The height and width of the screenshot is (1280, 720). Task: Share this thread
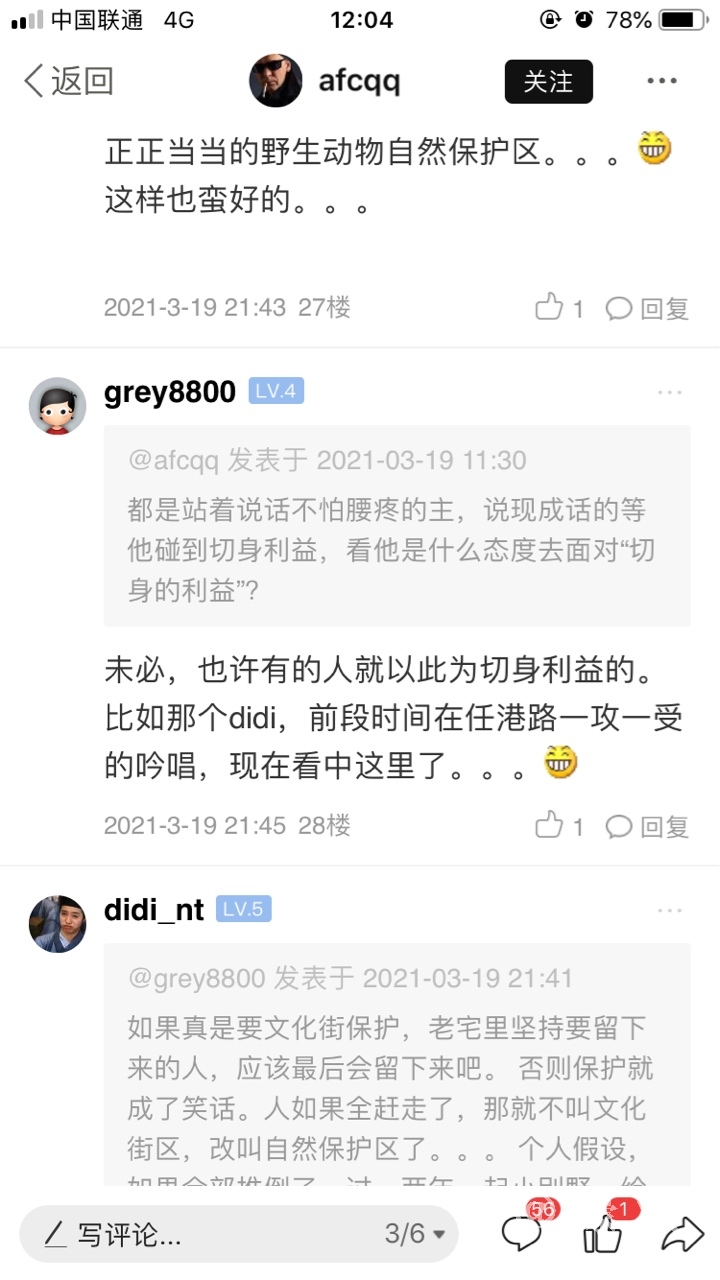click(683, 1234)
